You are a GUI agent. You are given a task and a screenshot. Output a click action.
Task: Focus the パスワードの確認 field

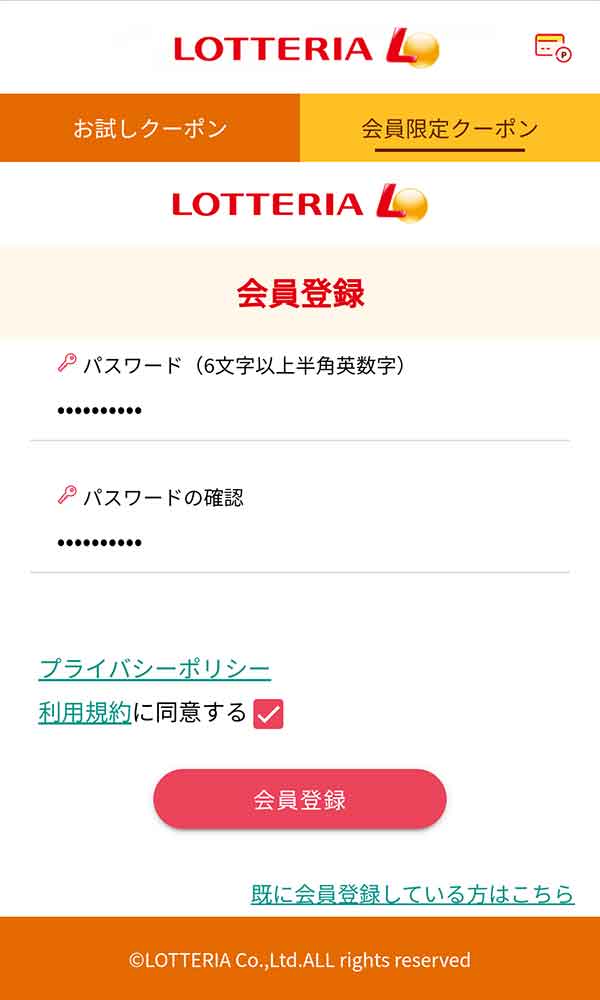[300, 542]
